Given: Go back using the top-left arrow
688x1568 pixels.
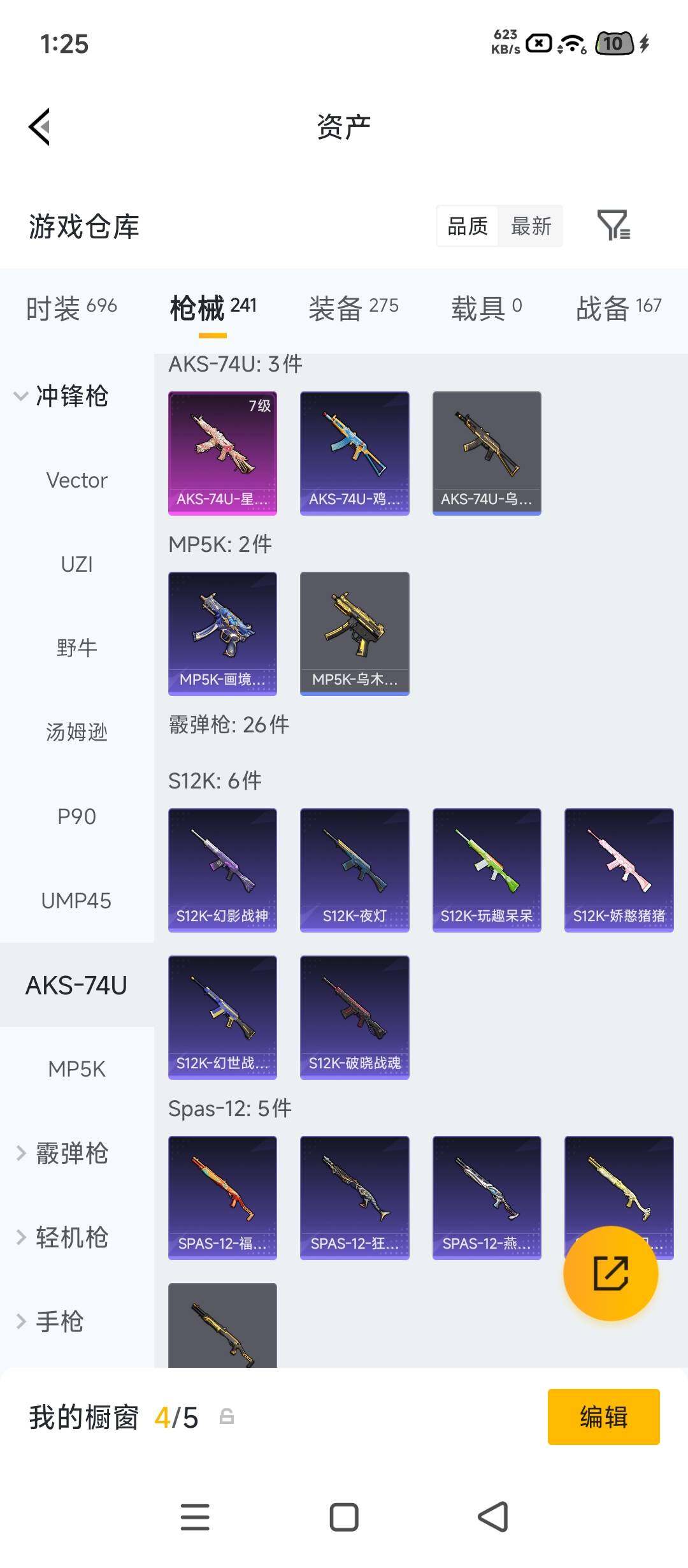Looking at the screenshot, I should [39, 127].
